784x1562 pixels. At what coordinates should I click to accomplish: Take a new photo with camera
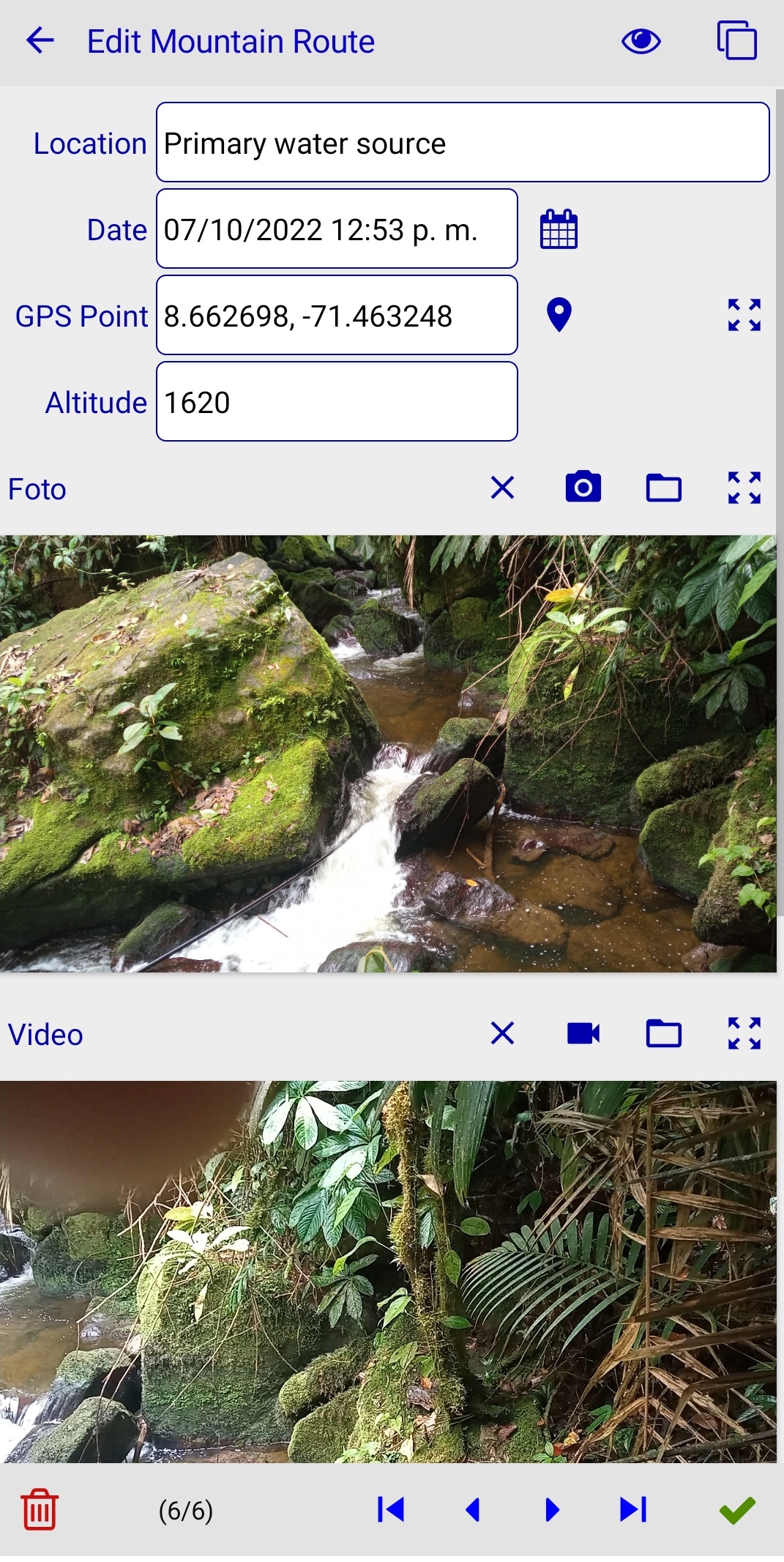coord(583,488)
